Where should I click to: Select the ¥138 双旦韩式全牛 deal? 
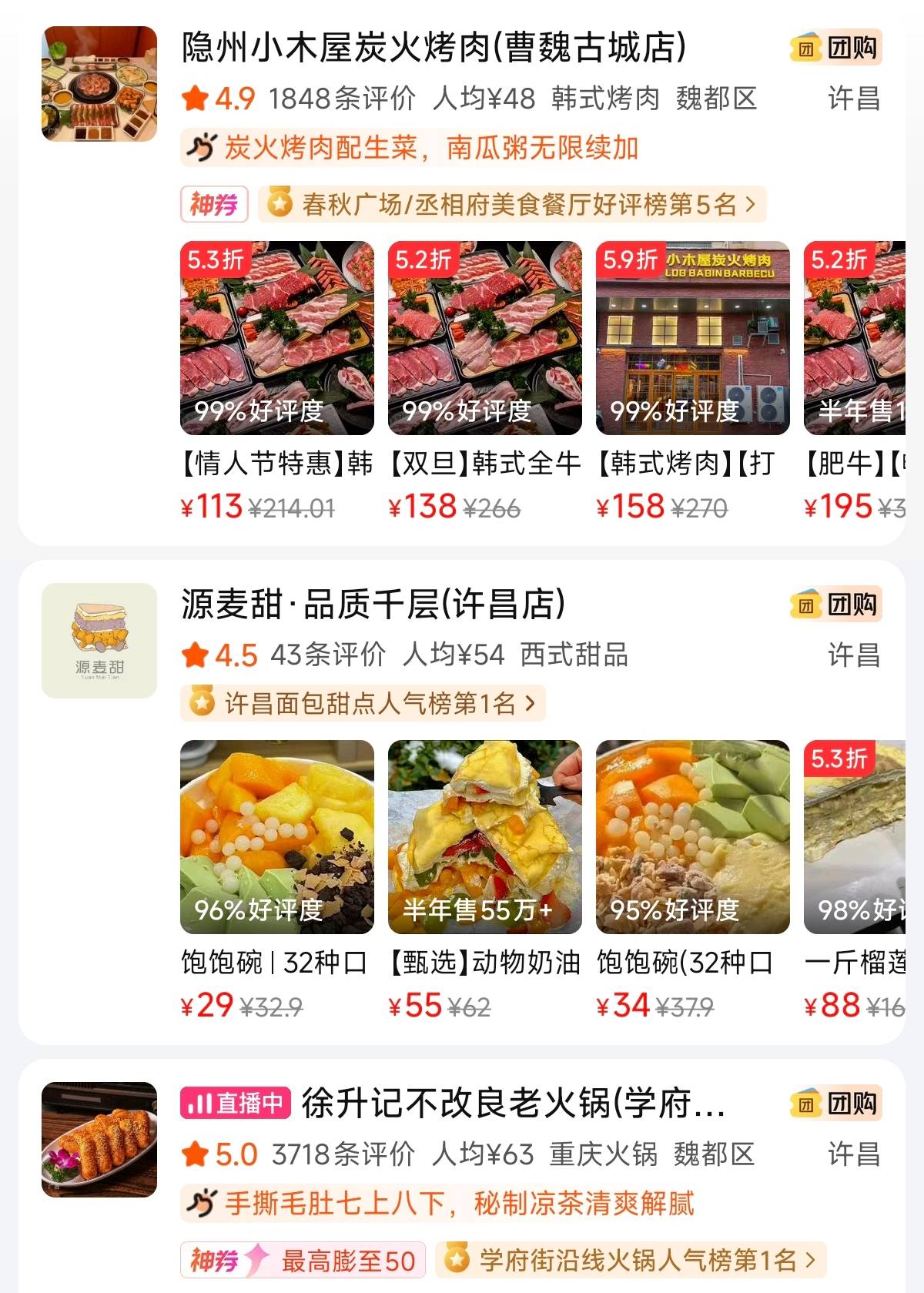click(484, 339)
